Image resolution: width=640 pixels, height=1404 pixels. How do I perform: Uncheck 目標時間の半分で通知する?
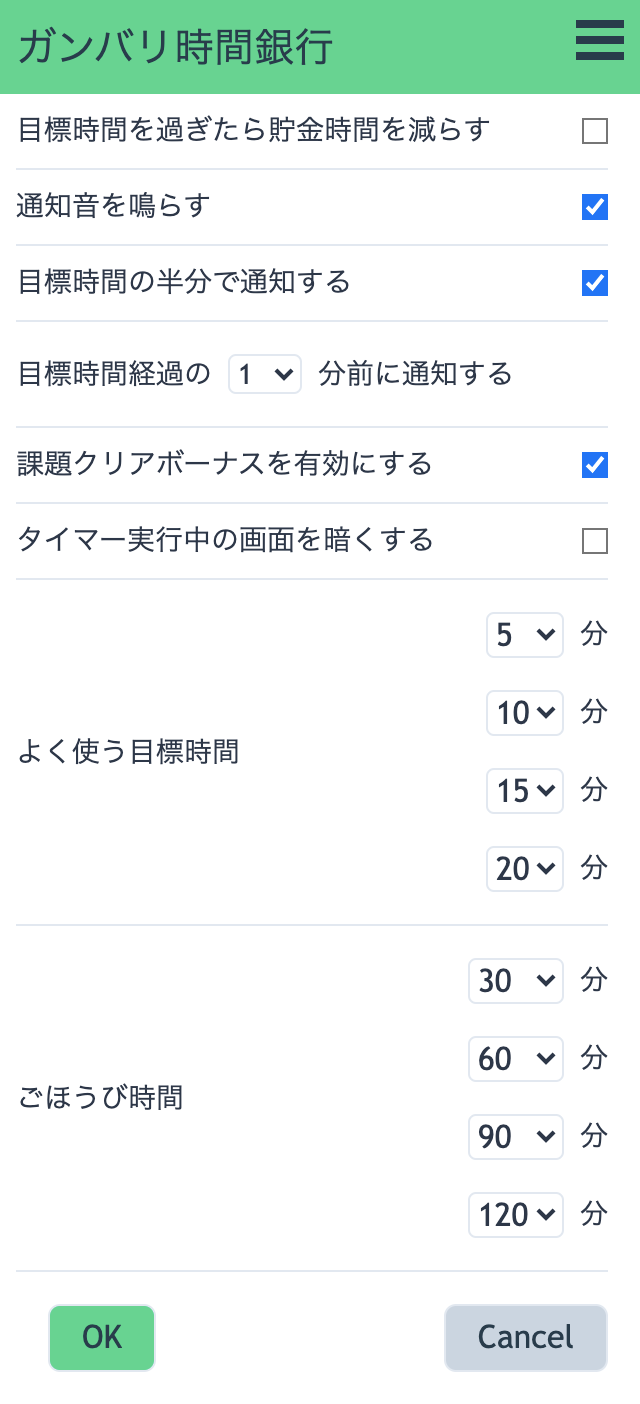point(595,283)
